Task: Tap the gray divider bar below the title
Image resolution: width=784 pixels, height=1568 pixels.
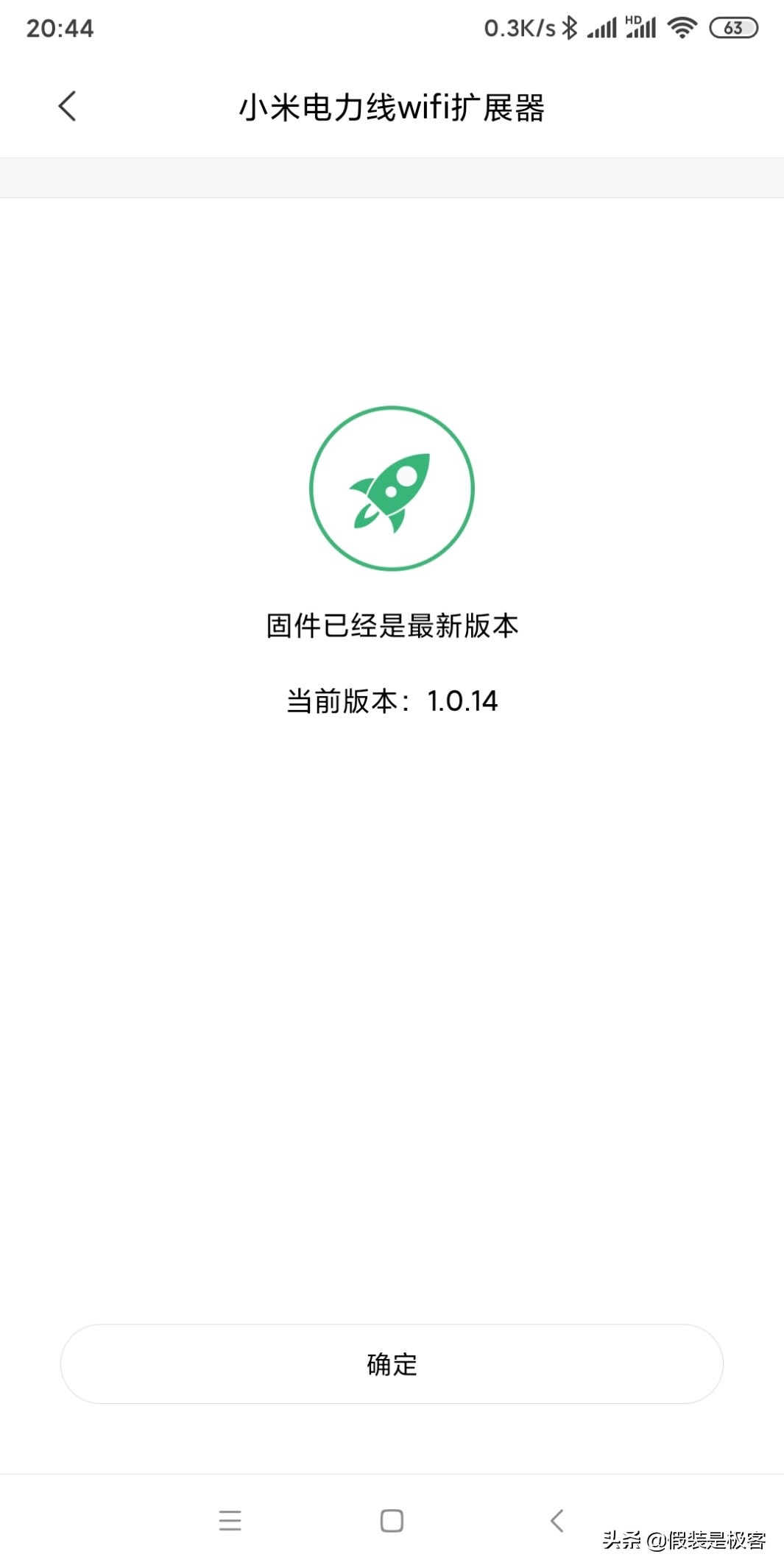Action: 392,176
